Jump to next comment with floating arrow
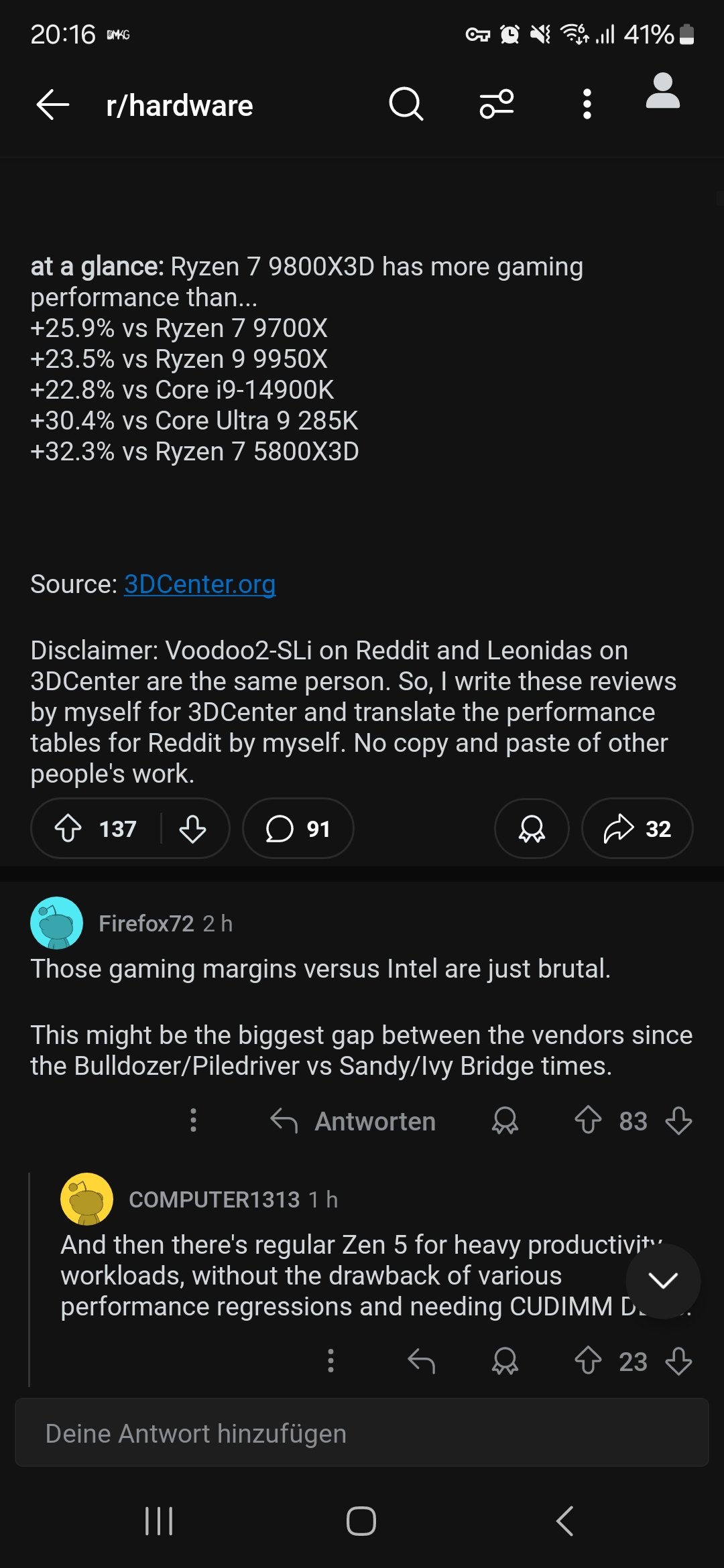Viewport: 724px width, 1568px height. tap(663, 1281)
